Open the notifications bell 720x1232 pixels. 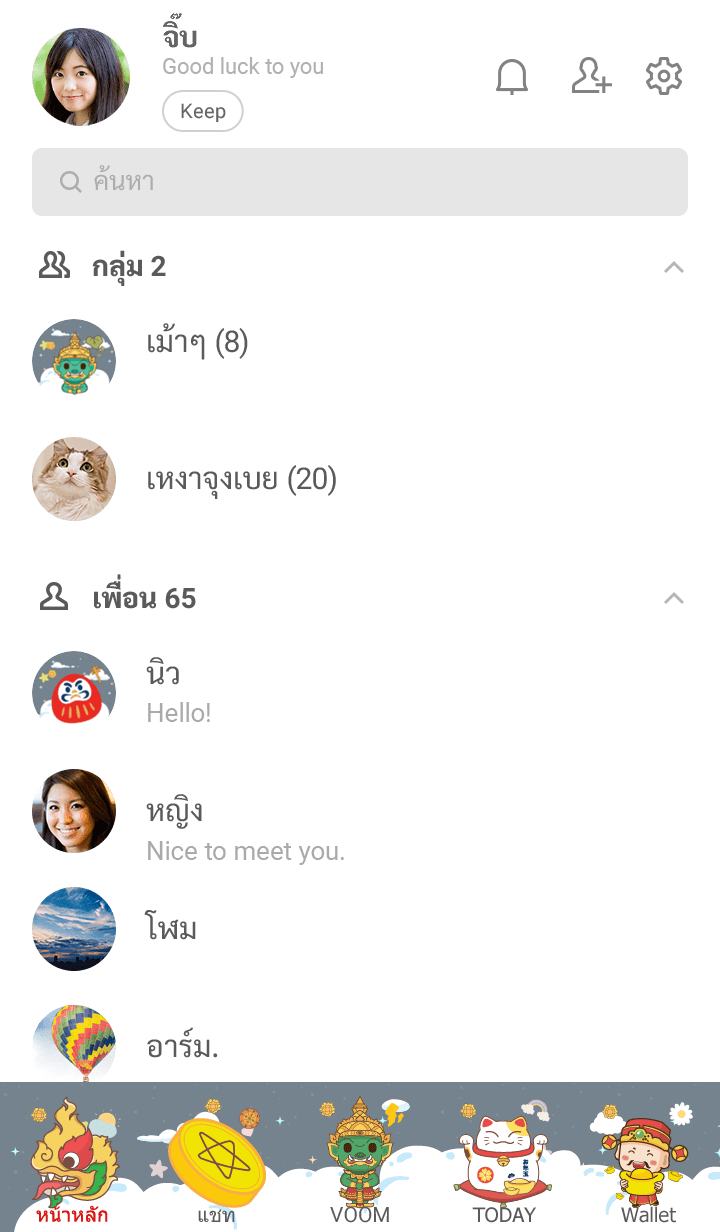click(x=512, y=77)
